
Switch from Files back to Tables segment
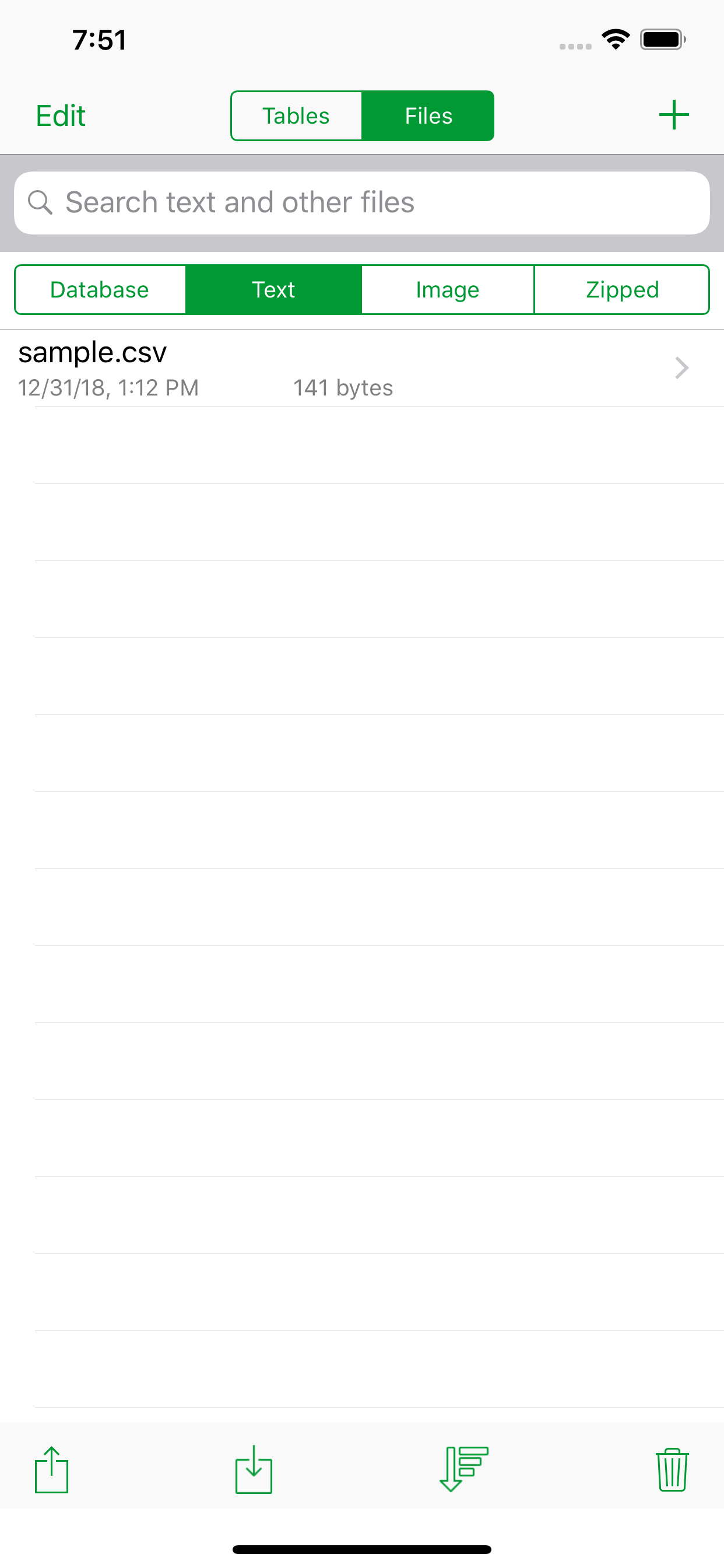(296, 115)
